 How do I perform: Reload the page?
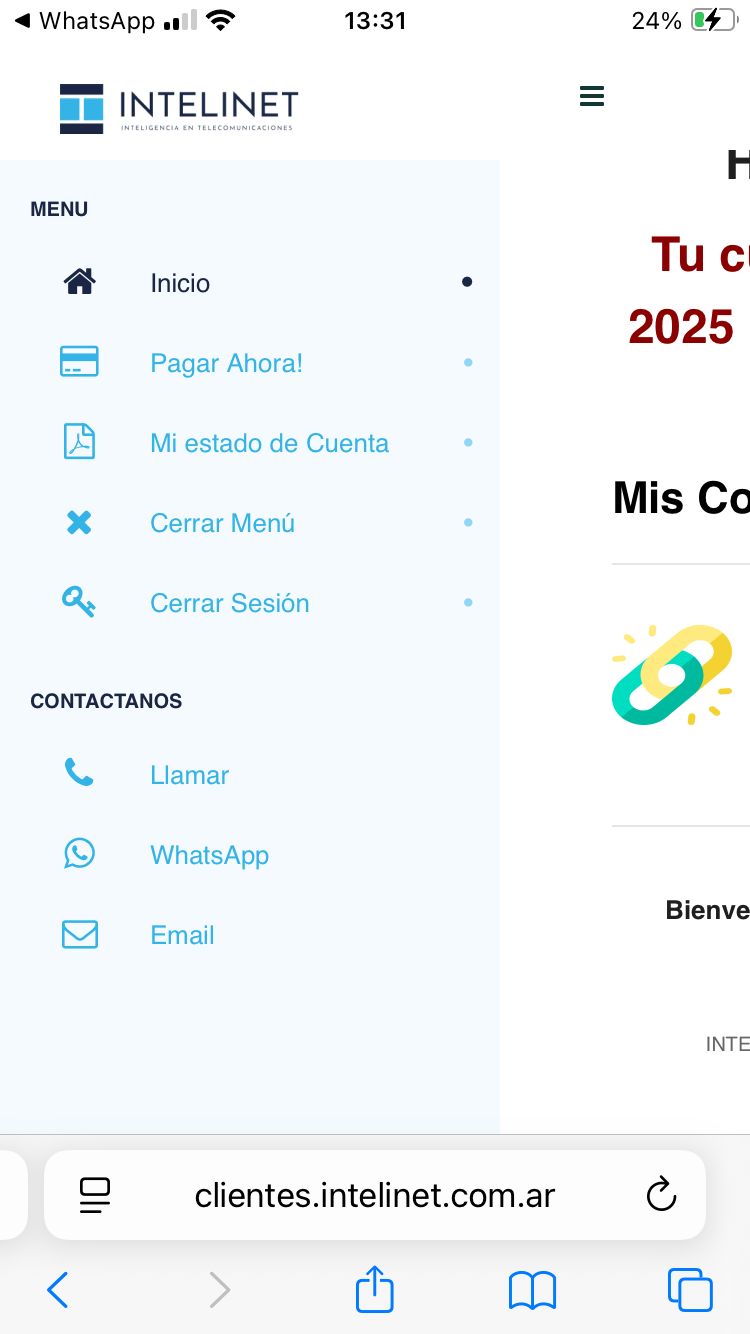tap(661, 1195)
